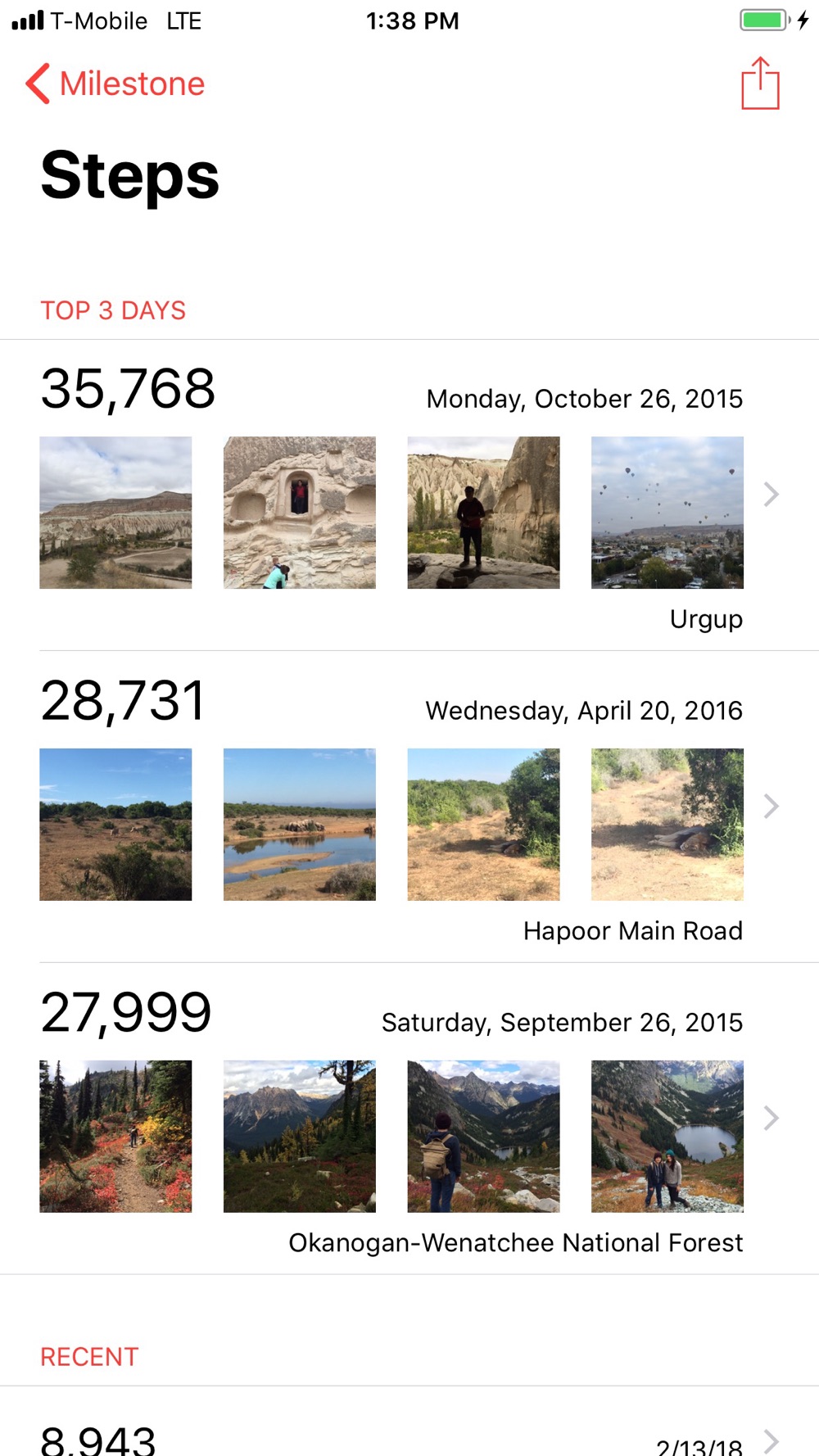Screen dimensions: 819x1456
Task: View the autumn forest trail photo
Action: coord(115,1137)
